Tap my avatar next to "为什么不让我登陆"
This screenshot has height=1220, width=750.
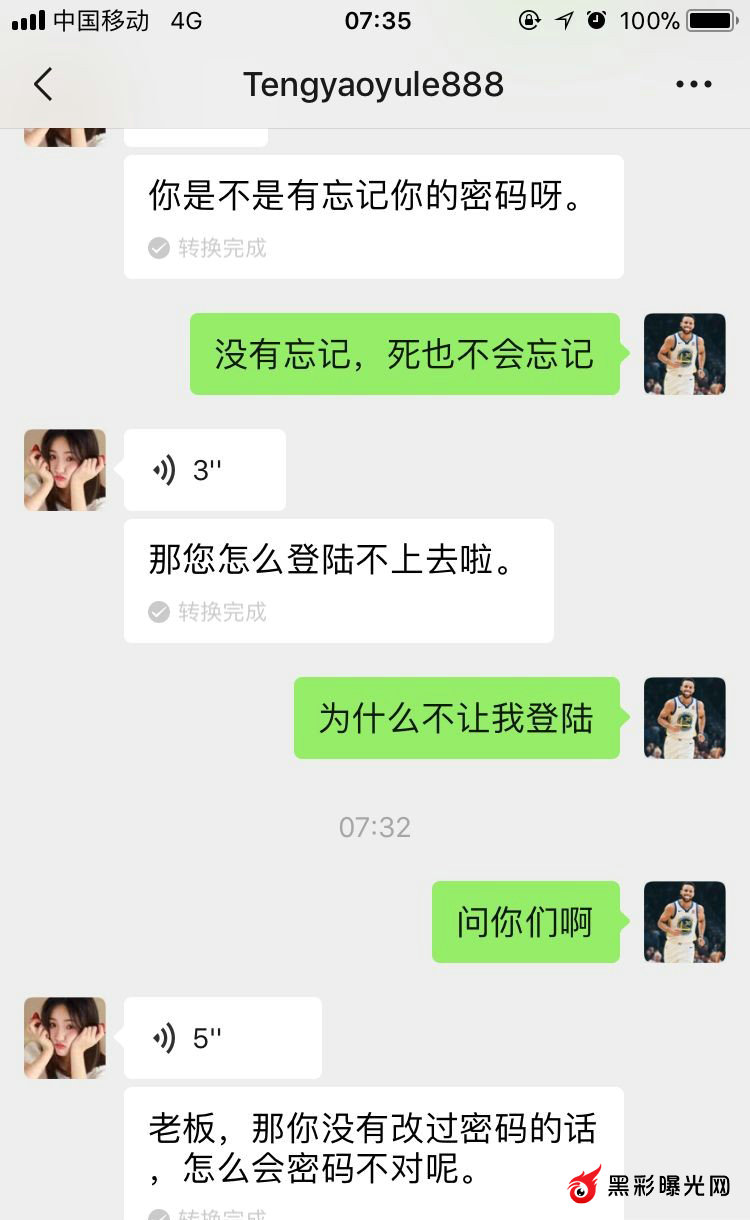684,718
